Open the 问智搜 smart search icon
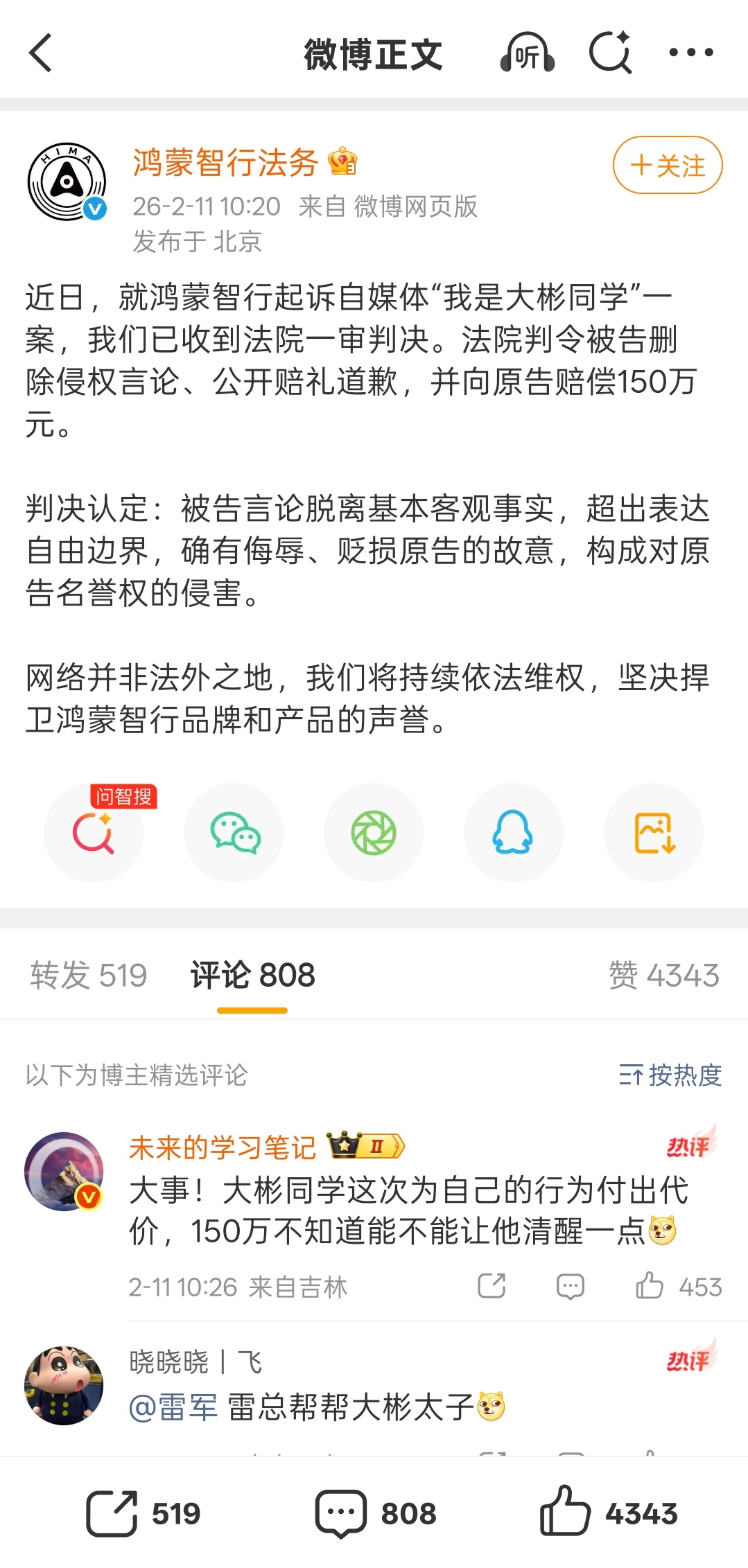Screen dimensions: 748x1568 [x=95, y=833]
